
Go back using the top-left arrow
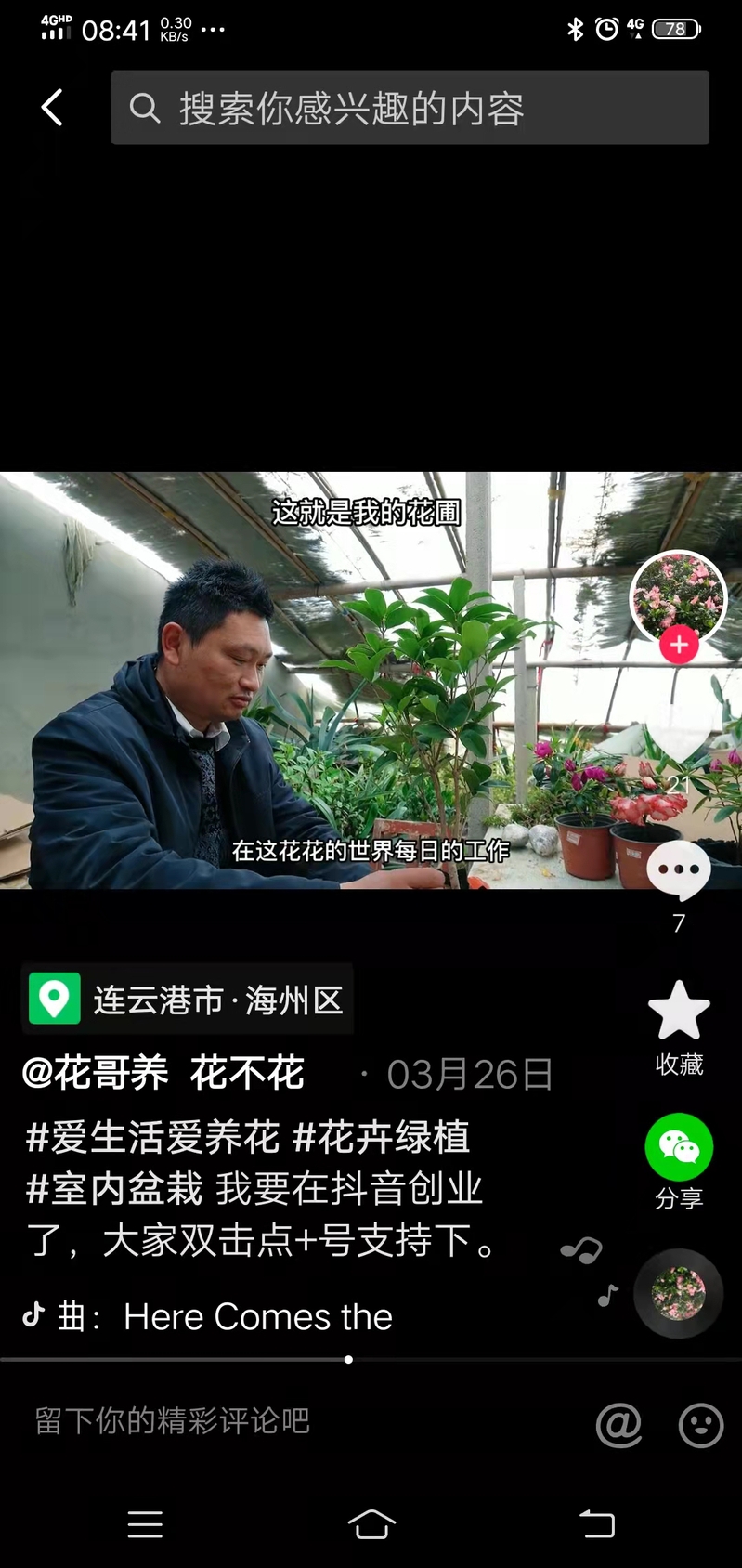click(53, 108)
